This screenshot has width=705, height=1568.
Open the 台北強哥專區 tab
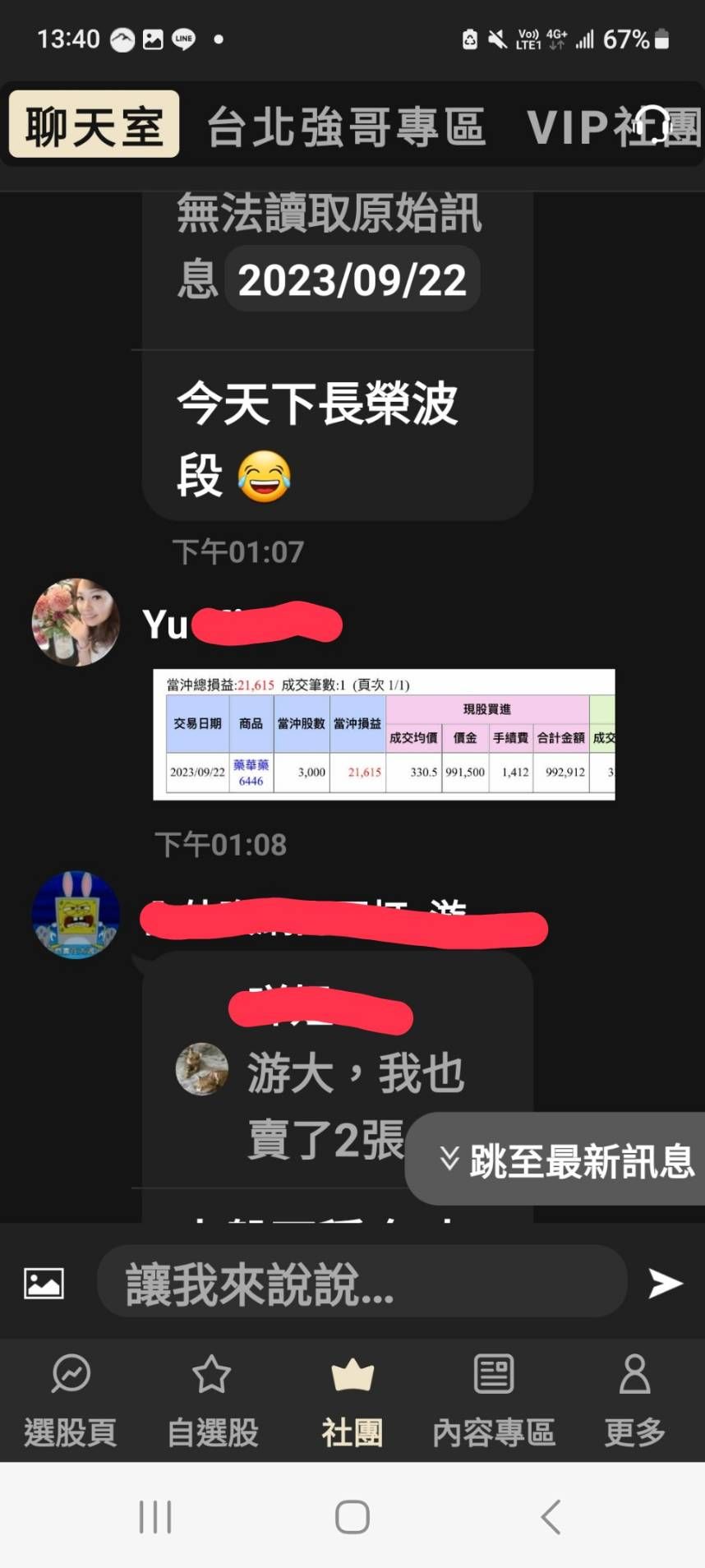(x=346, y=127)
